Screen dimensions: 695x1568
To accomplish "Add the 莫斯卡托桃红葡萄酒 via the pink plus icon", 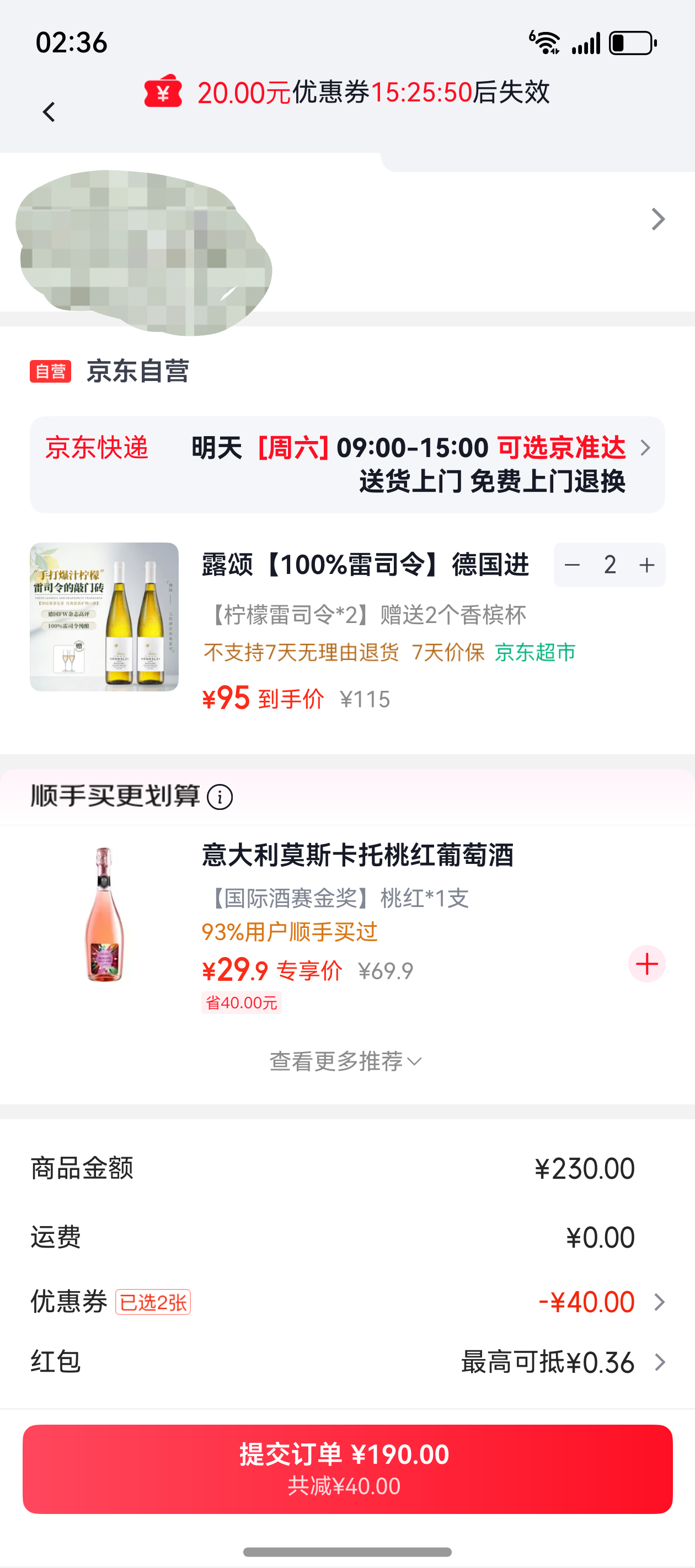I will coord(646,964).
